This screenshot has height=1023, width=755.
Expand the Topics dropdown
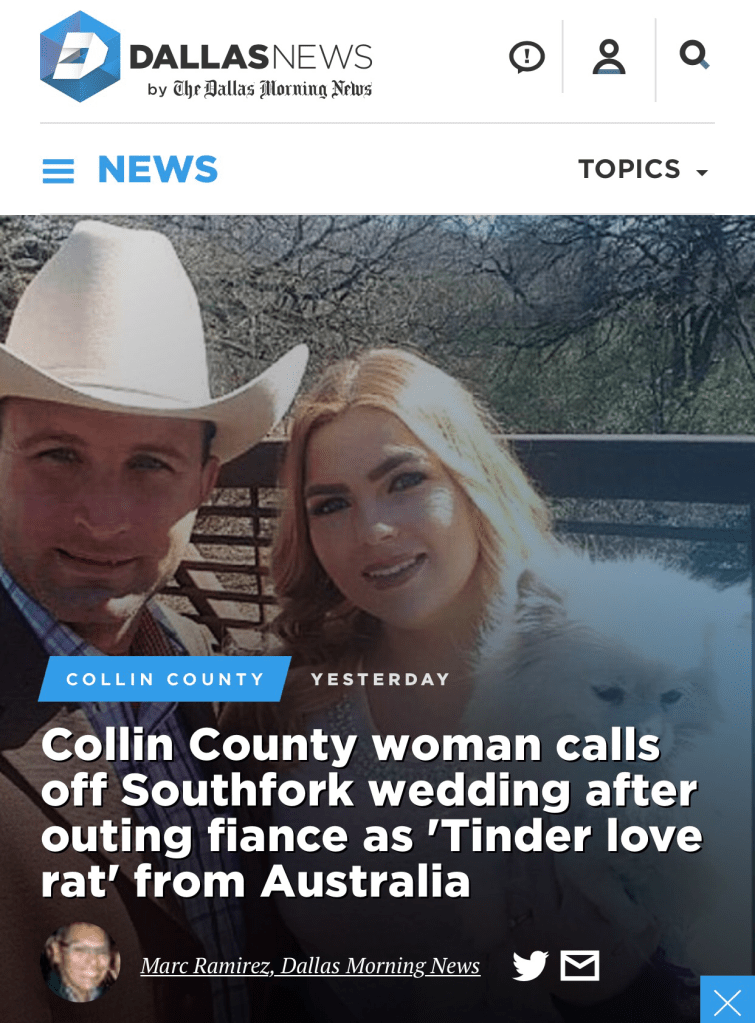[x=643, y=170]
